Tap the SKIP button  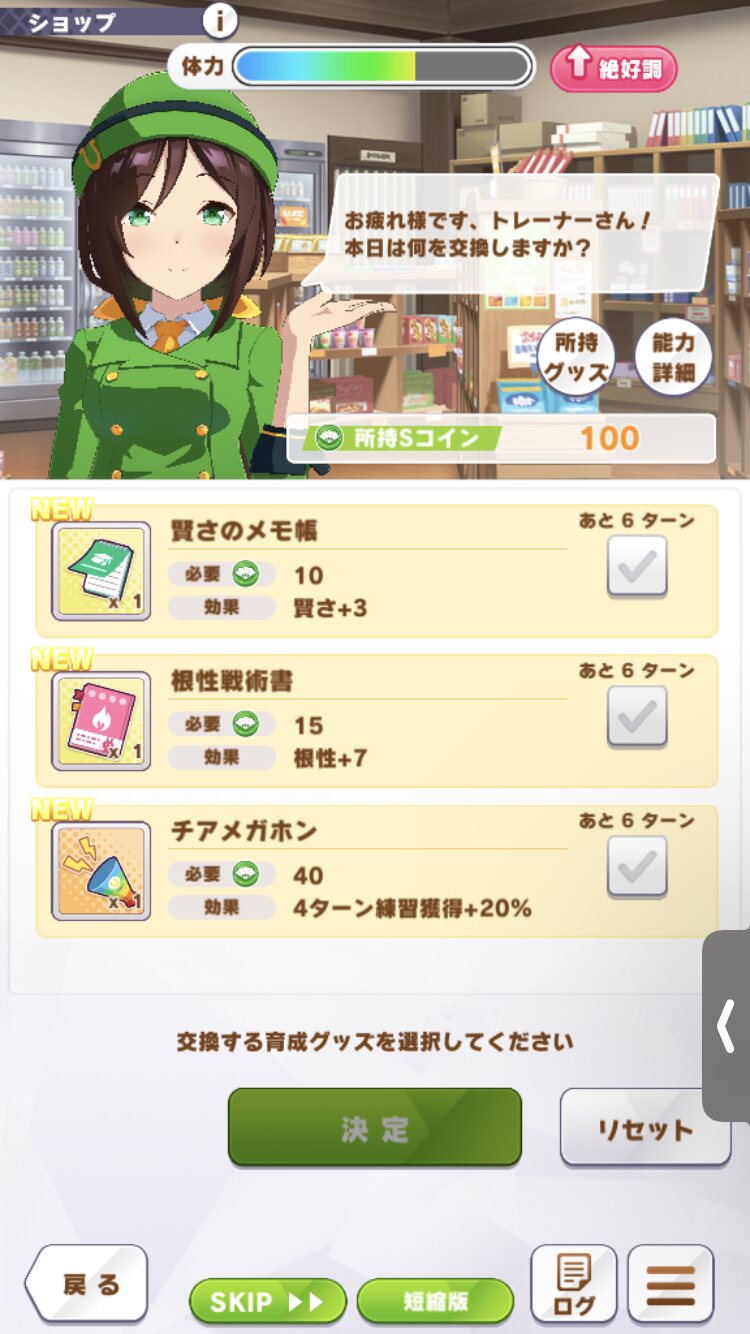(x=267, y=1301)
